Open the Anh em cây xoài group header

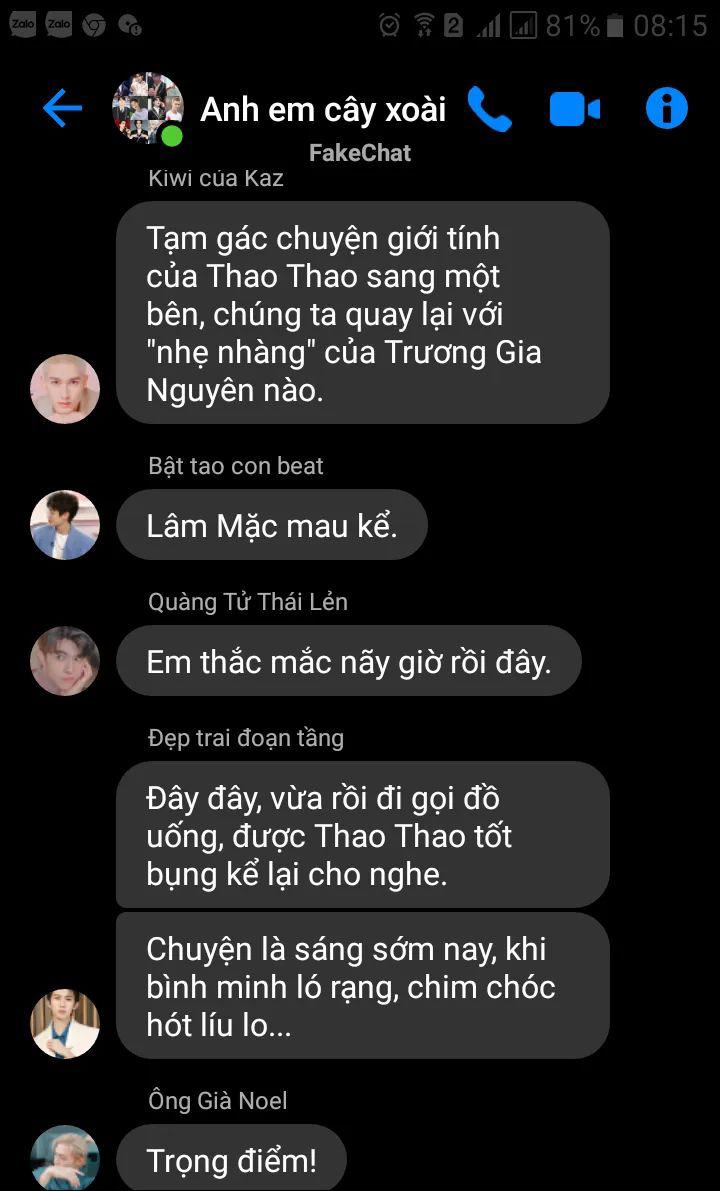[x=322, y=109]
